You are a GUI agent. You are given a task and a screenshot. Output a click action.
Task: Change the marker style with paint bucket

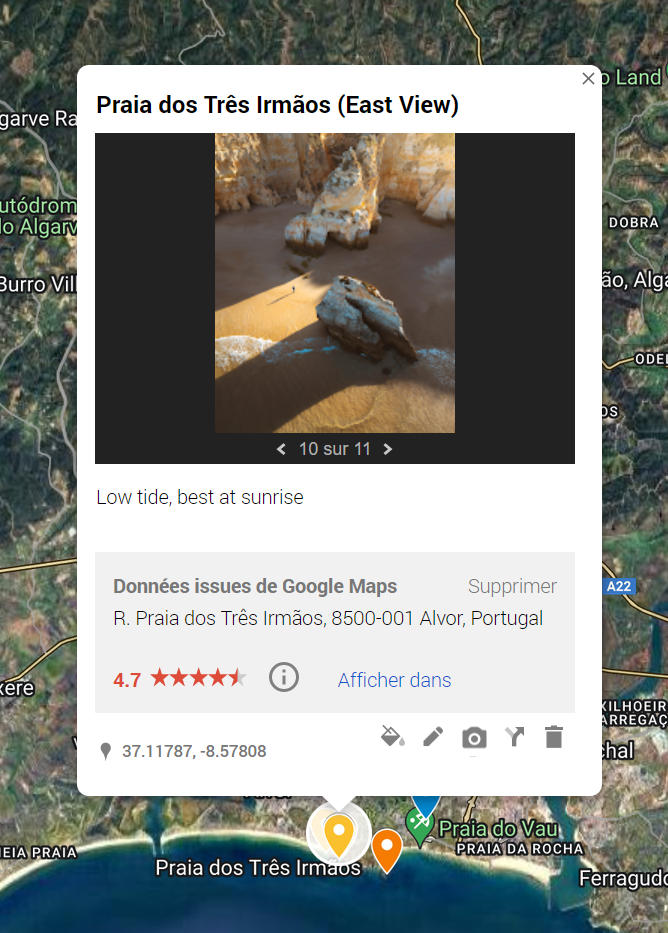(x=393, y=738)
